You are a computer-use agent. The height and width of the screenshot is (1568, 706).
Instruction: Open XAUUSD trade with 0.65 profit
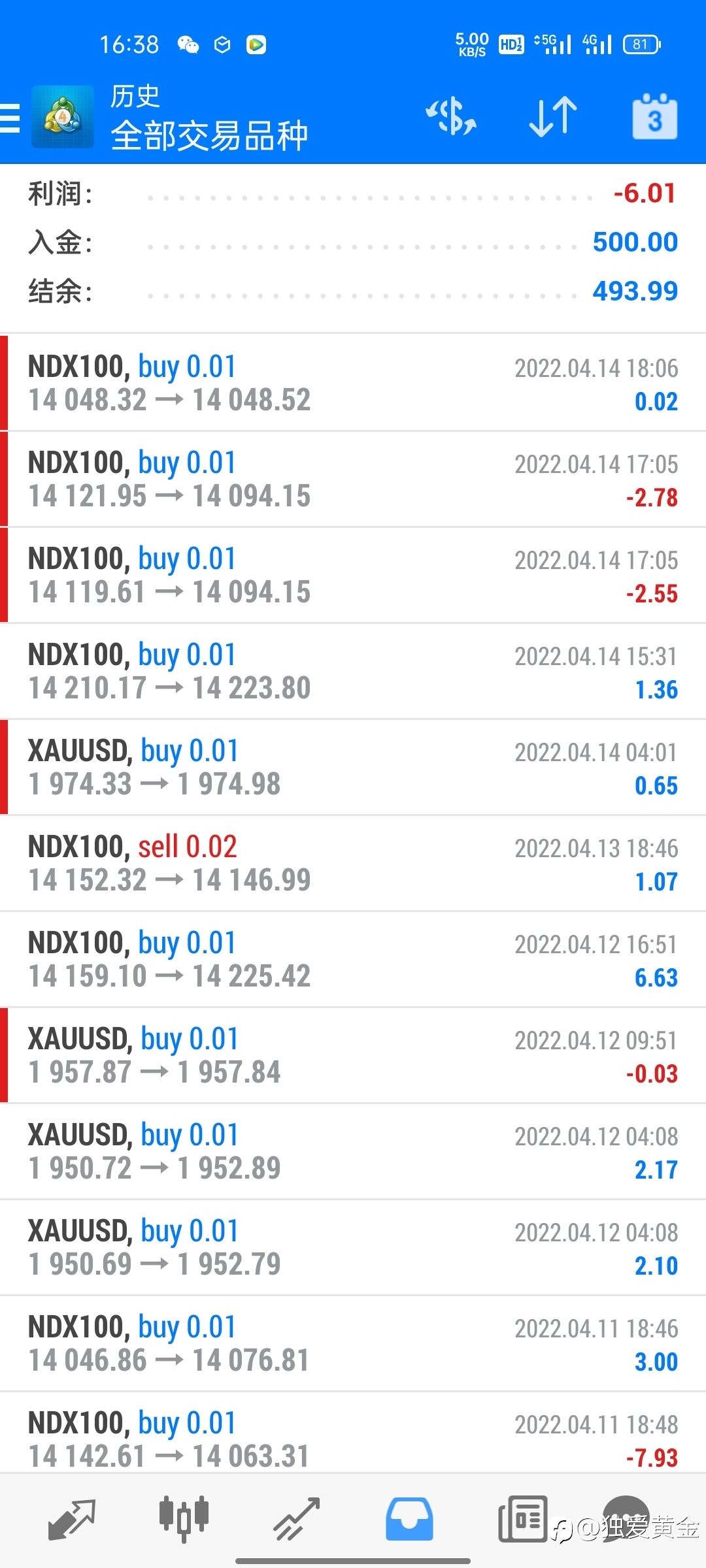pyautogui.click(x=353, y=767)
